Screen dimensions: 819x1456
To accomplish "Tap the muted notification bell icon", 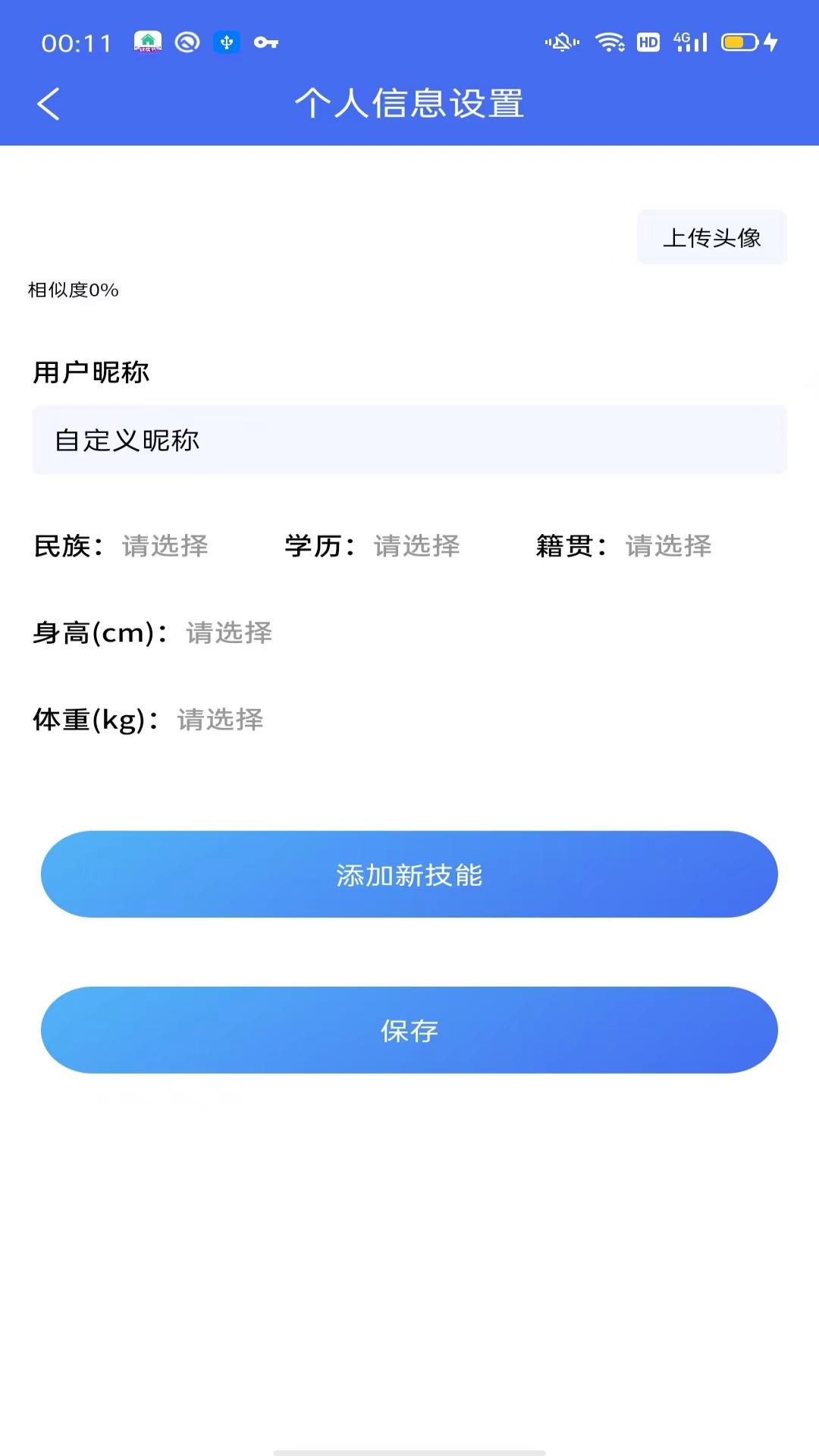I will coord(562,43).
